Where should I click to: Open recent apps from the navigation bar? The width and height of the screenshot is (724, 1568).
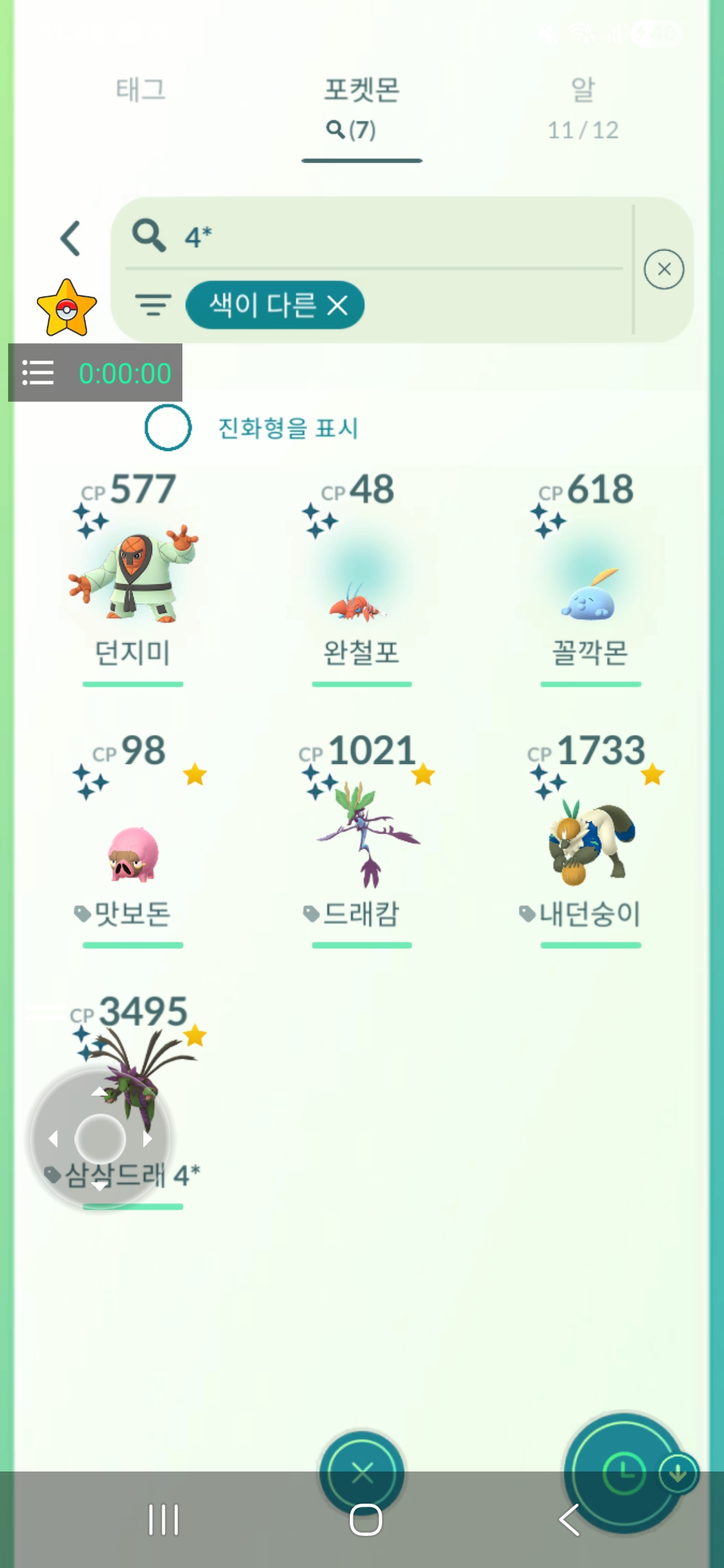click(x=164, y=1520)
